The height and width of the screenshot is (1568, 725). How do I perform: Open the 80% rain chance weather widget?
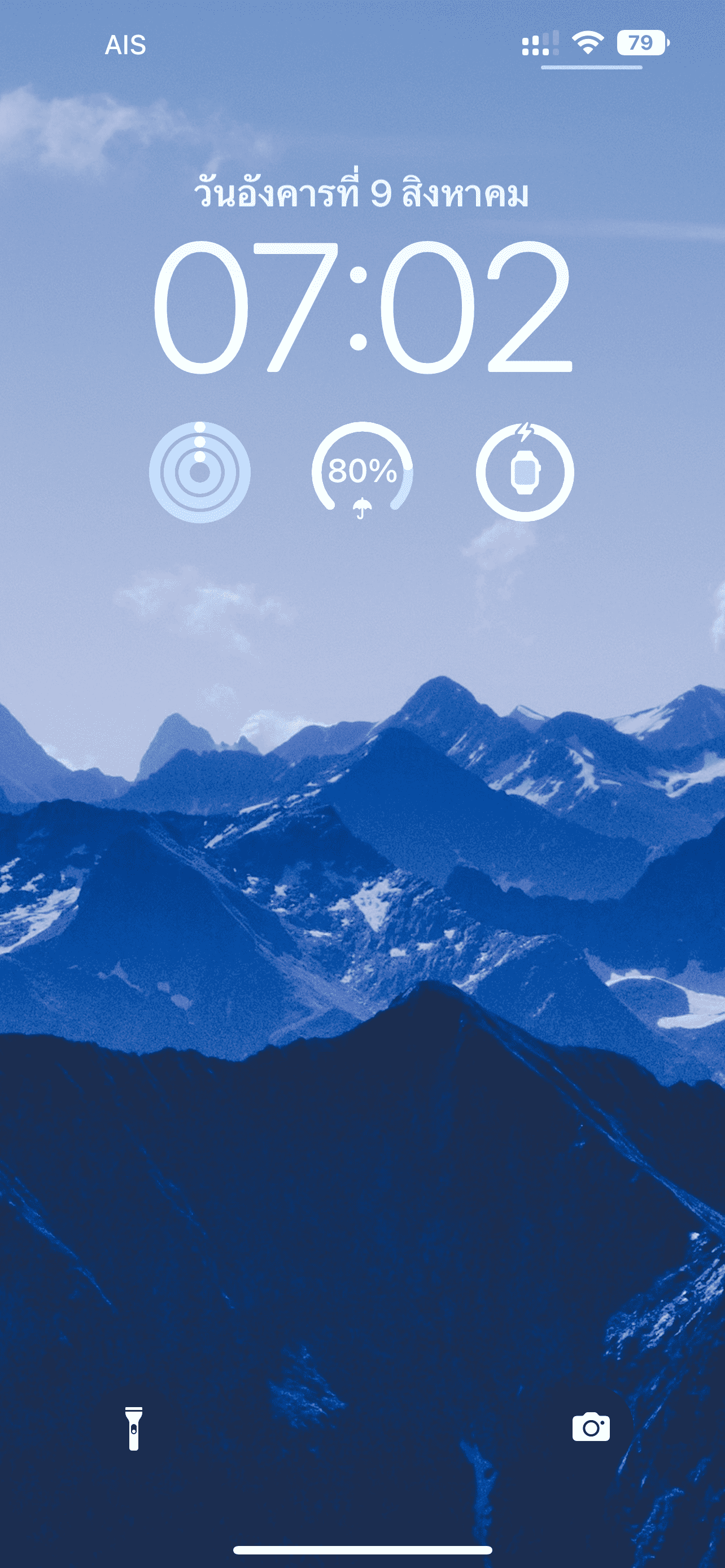coord(362,472)
